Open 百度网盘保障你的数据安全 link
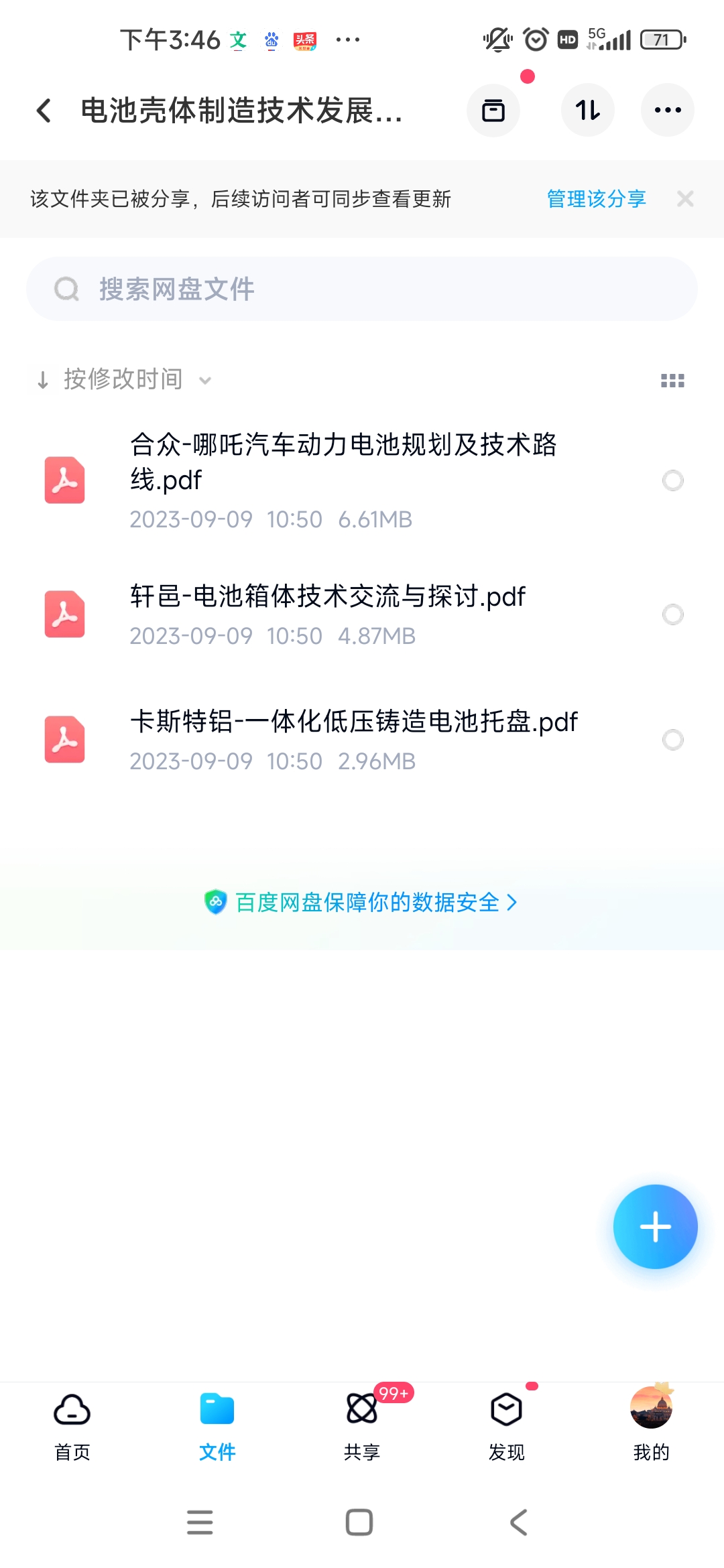 [362, 903]
